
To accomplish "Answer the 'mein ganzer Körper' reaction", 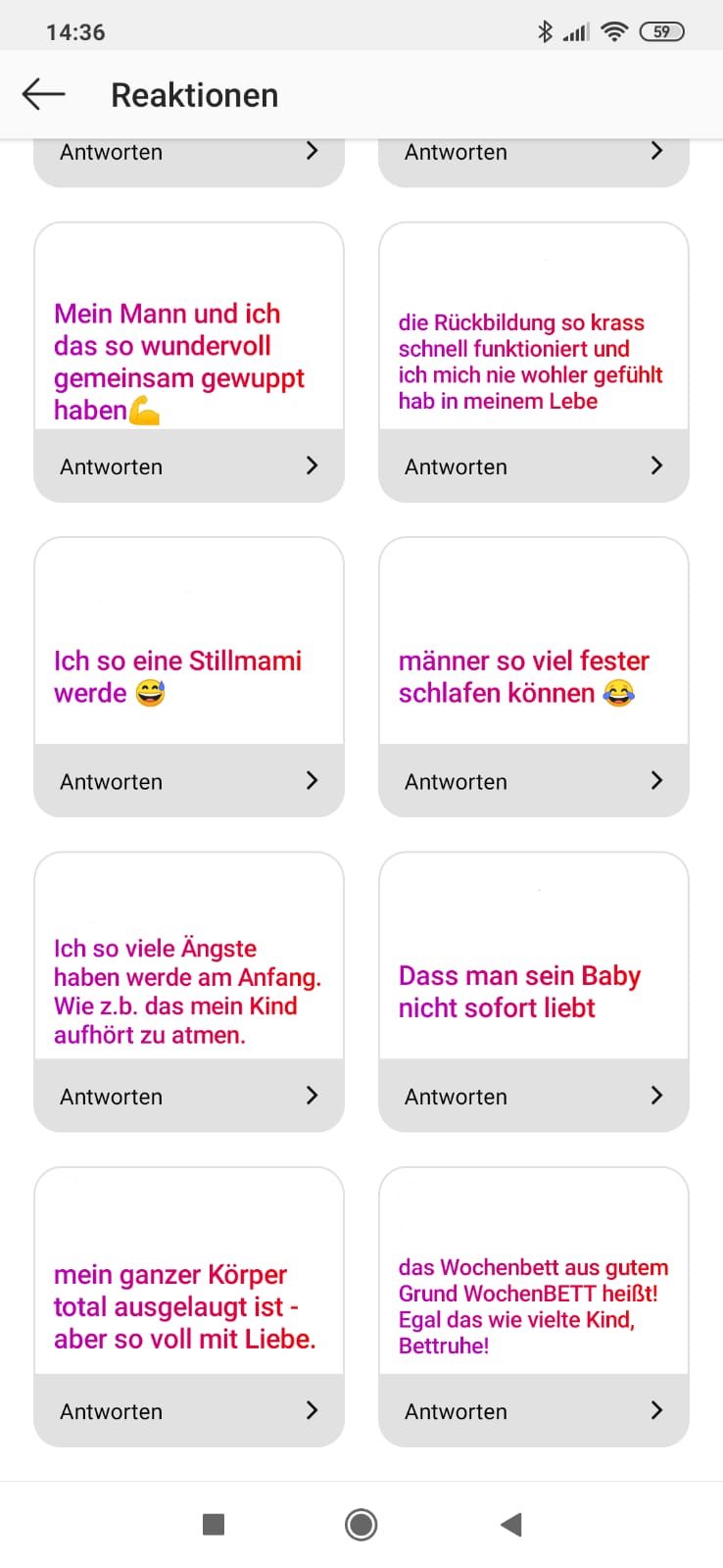I will (189, 1410).
